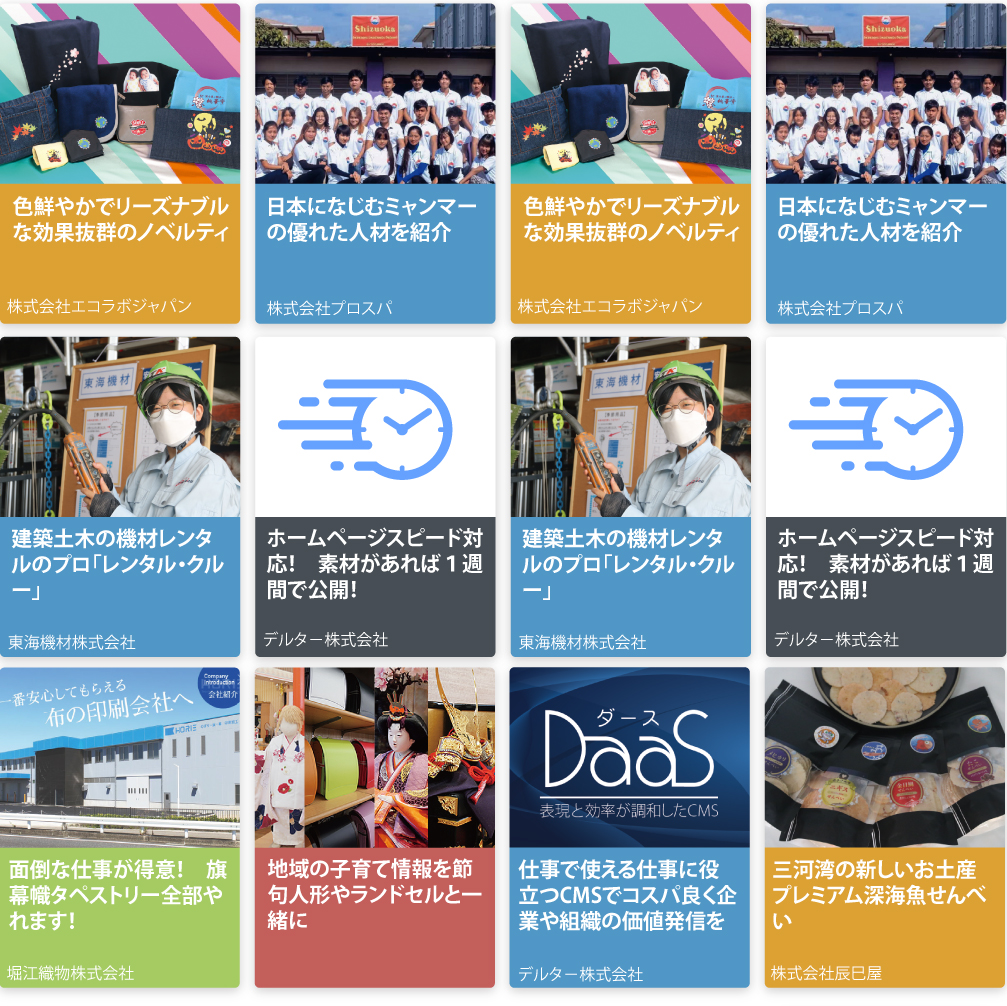View the DaaS CMS card
The image size is (1007, 1006).
pos(630,828)
